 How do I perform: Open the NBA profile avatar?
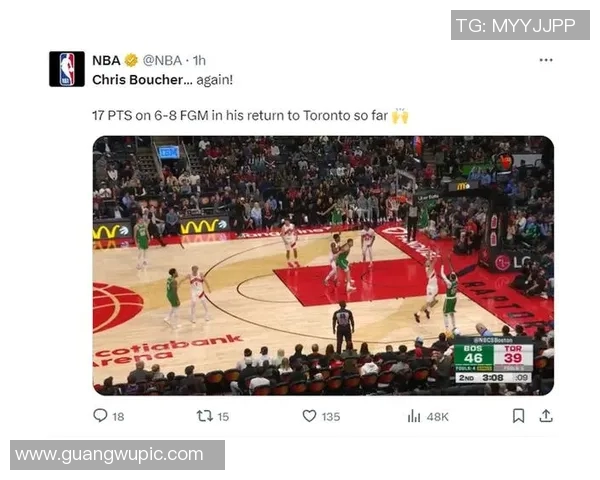[67, 69]
